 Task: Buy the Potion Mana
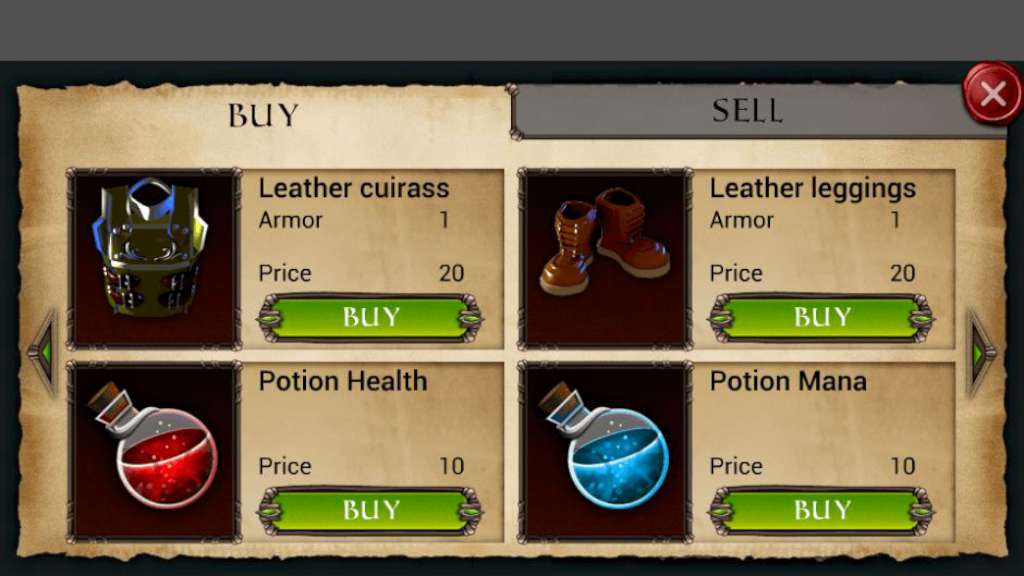pos(822,511)
